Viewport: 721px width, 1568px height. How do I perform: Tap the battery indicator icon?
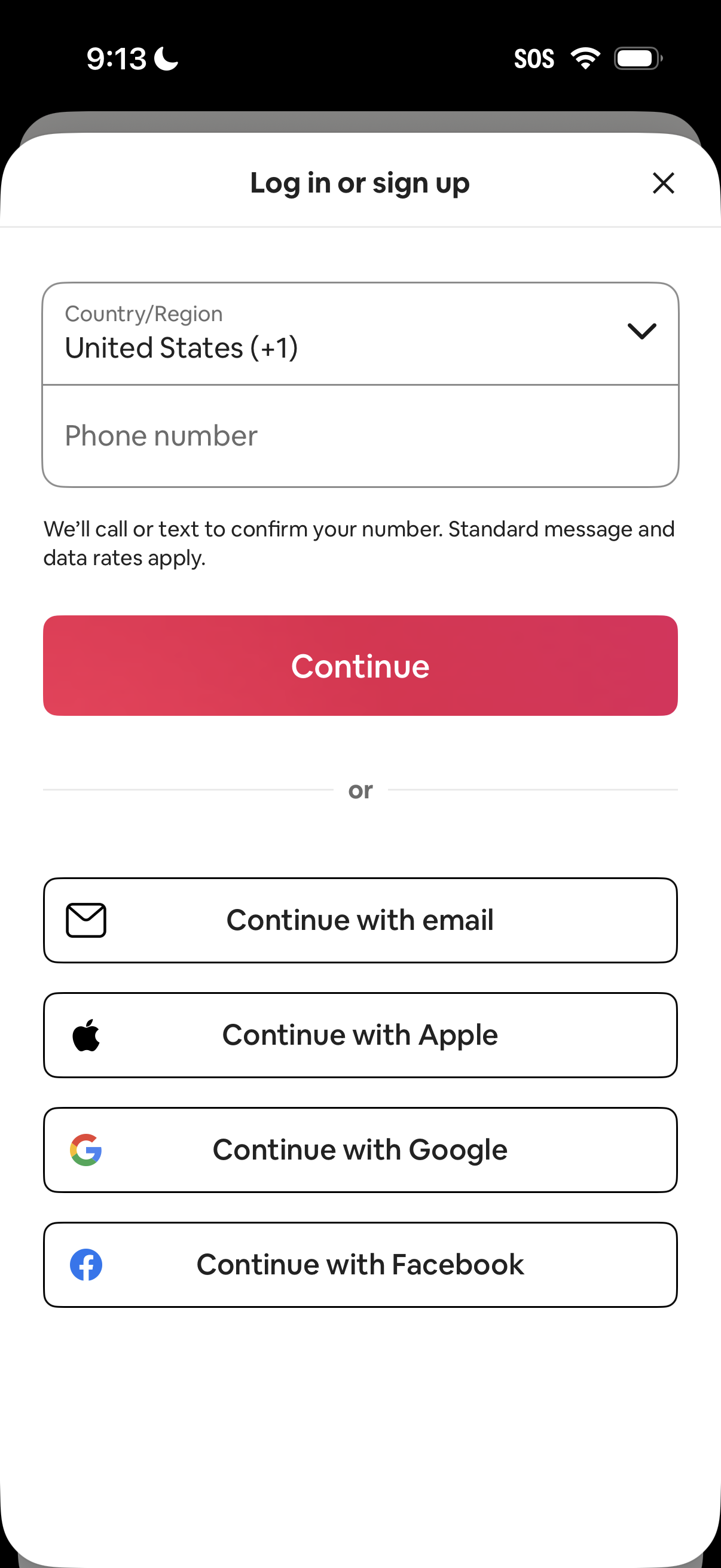point(636,57)
